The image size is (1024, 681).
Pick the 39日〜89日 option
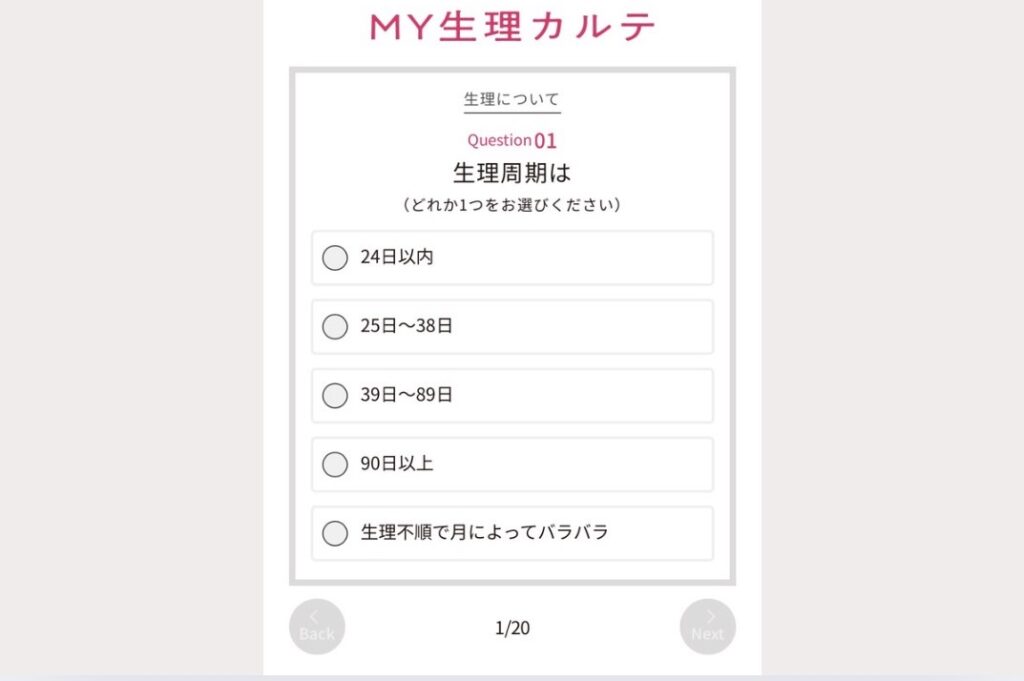click(335, 396)
